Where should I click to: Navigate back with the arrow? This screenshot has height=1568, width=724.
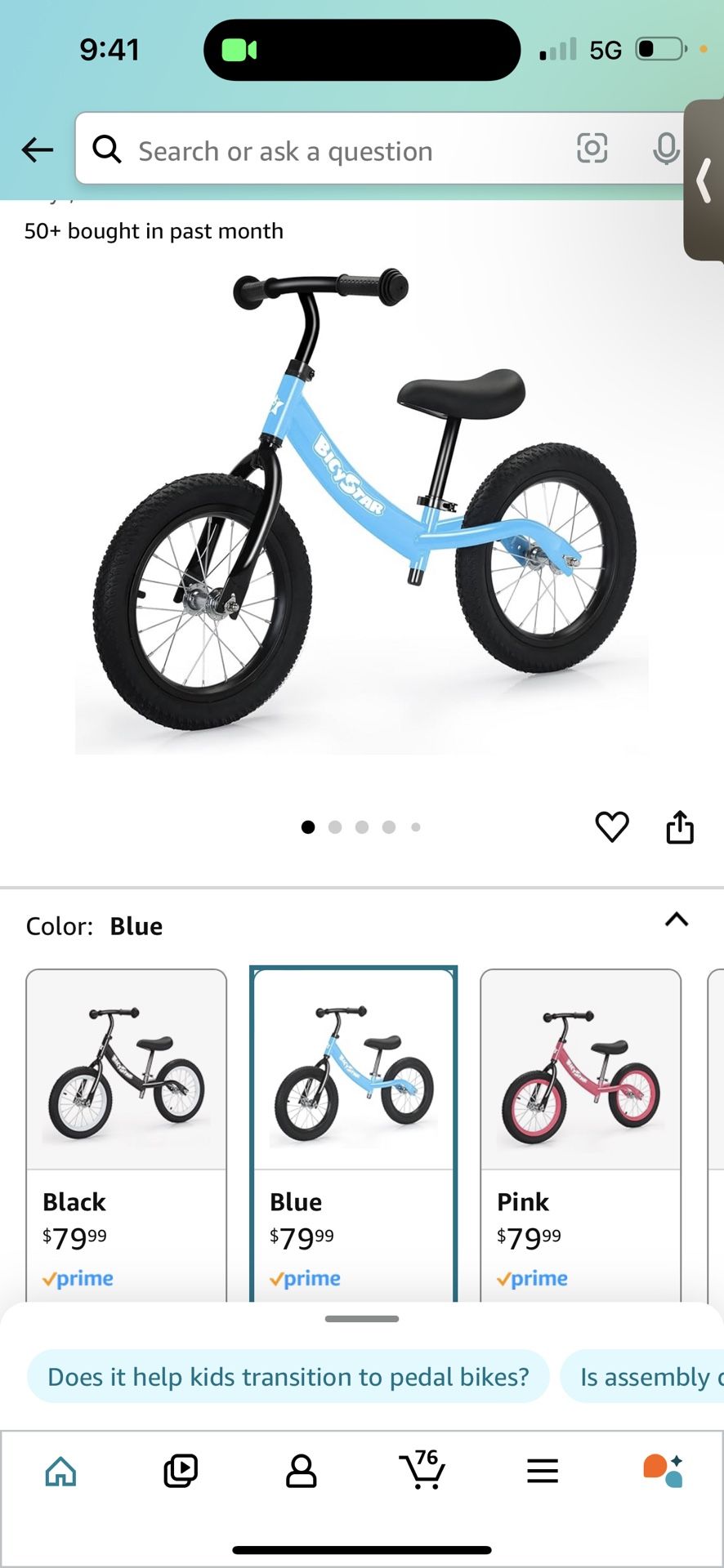36,150
